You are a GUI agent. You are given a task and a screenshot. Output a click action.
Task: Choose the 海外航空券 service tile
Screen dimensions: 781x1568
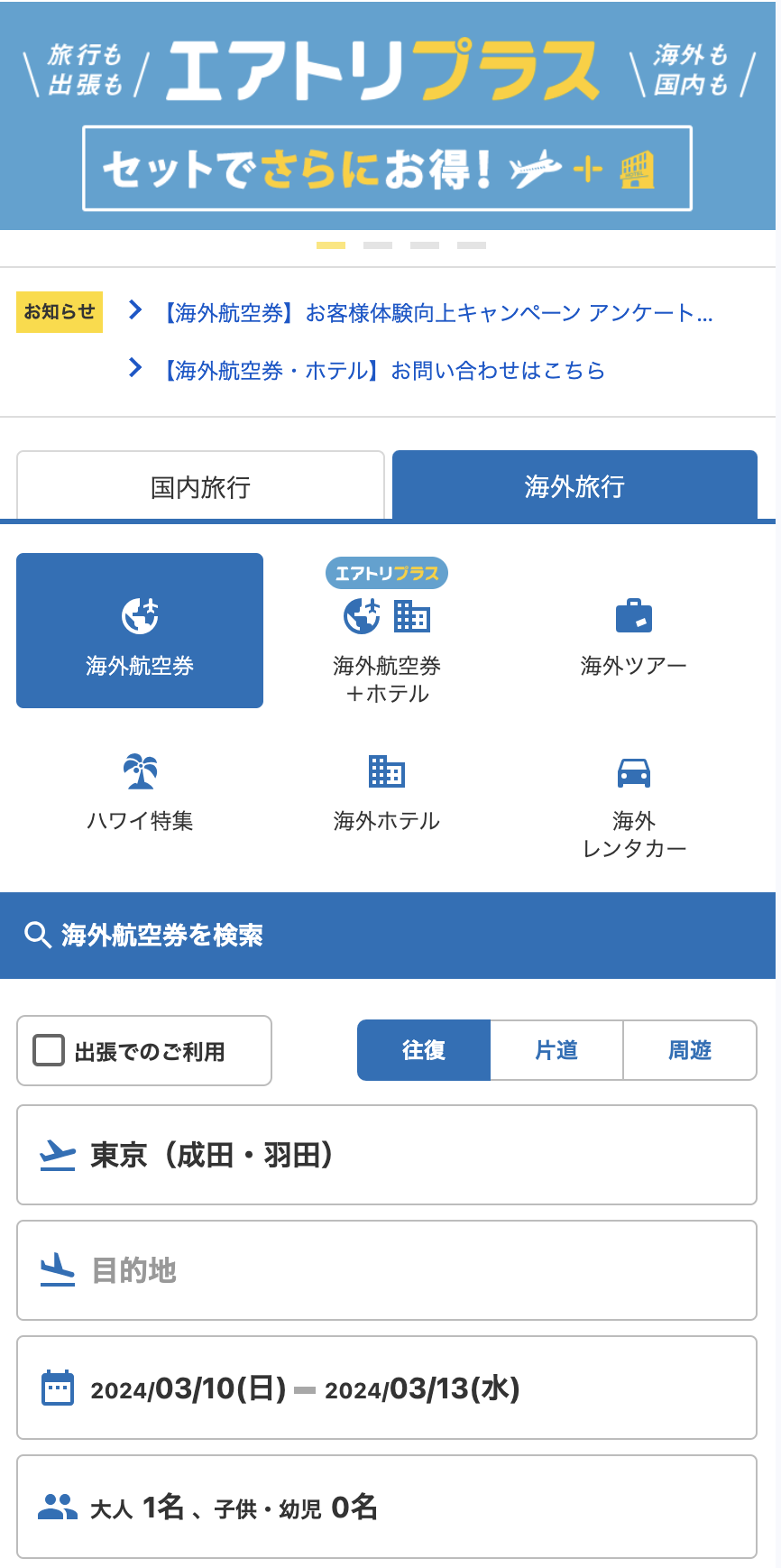tap(140, 631)
